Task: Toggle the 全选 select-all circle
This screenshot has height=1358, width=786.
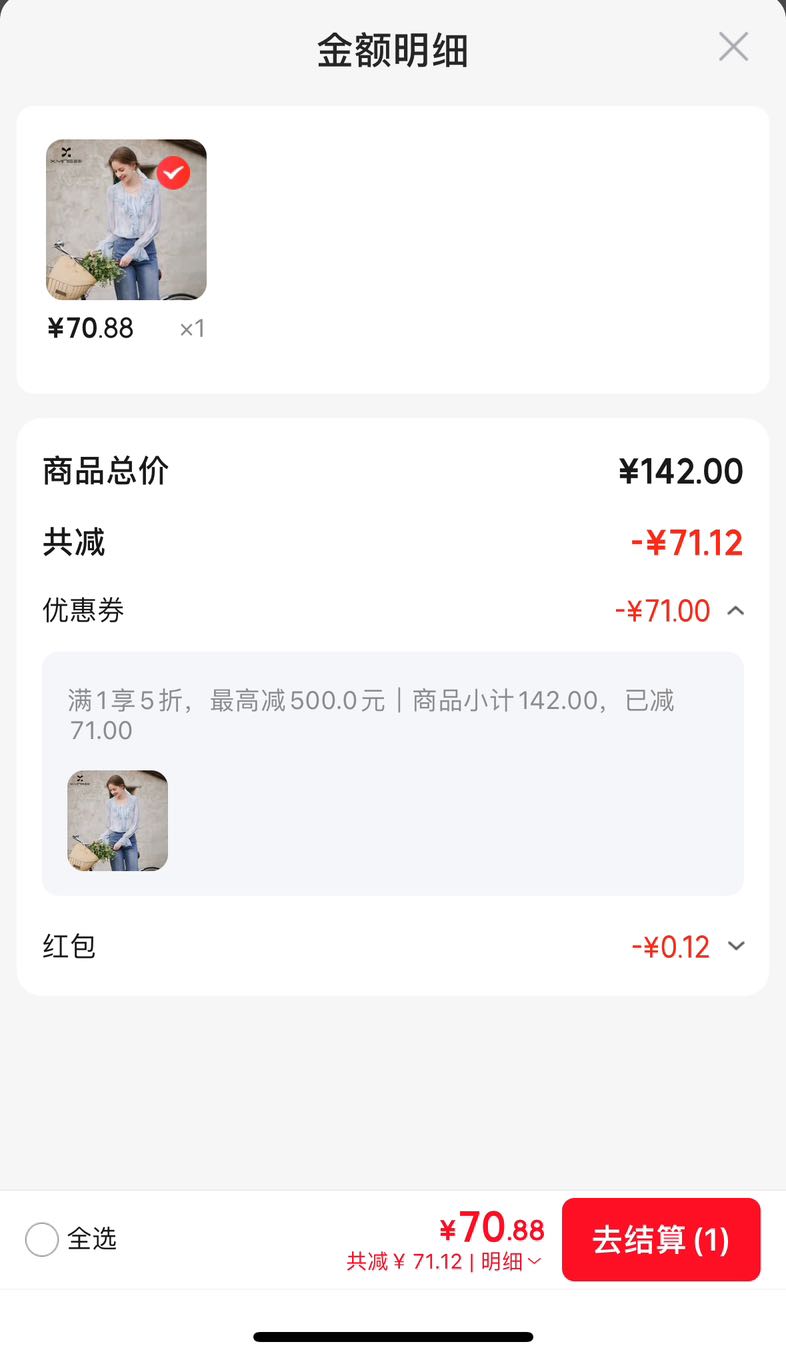Action: coord(42,1239)
